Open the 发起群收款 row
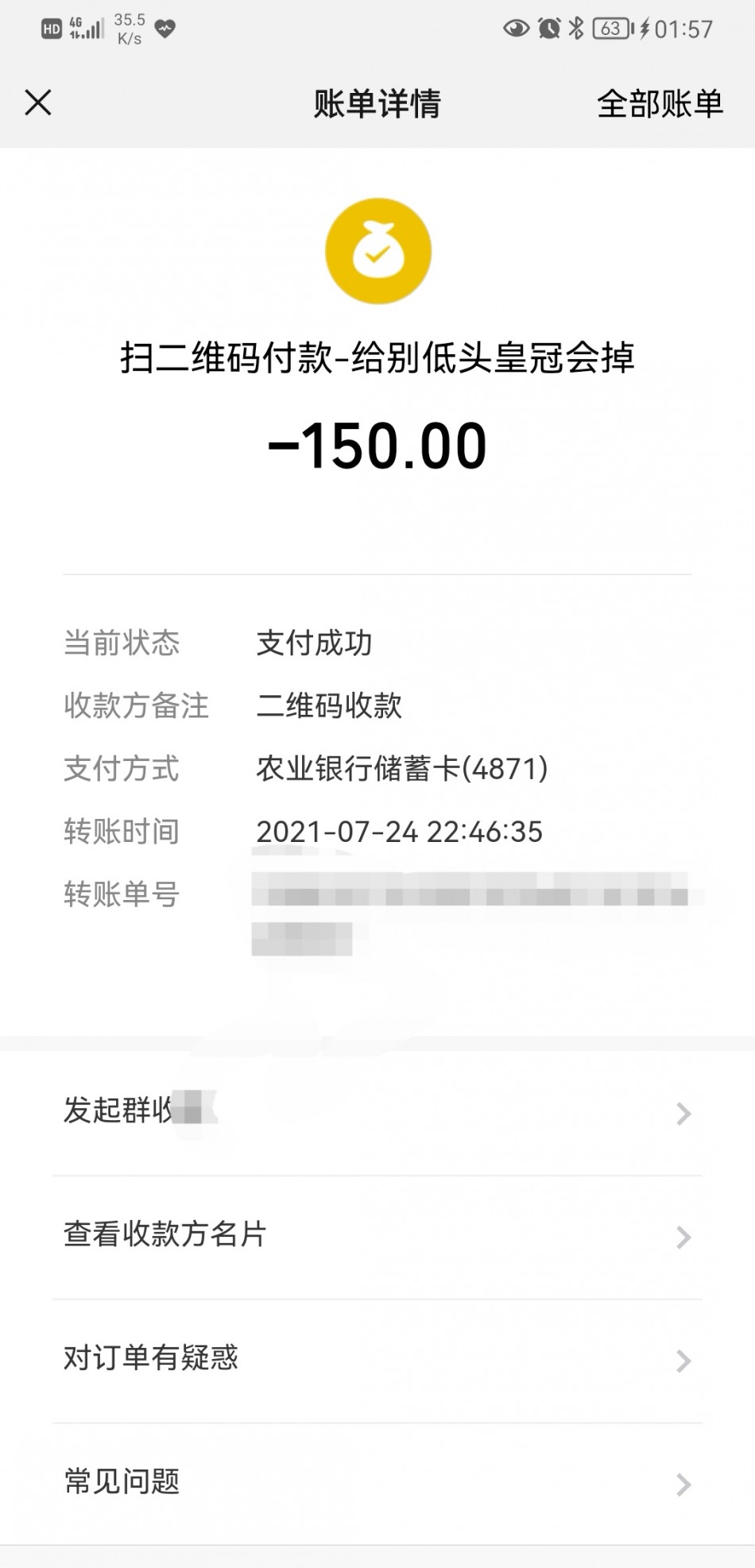This screenshot has height=1568, width=755. pos(377,1112)
